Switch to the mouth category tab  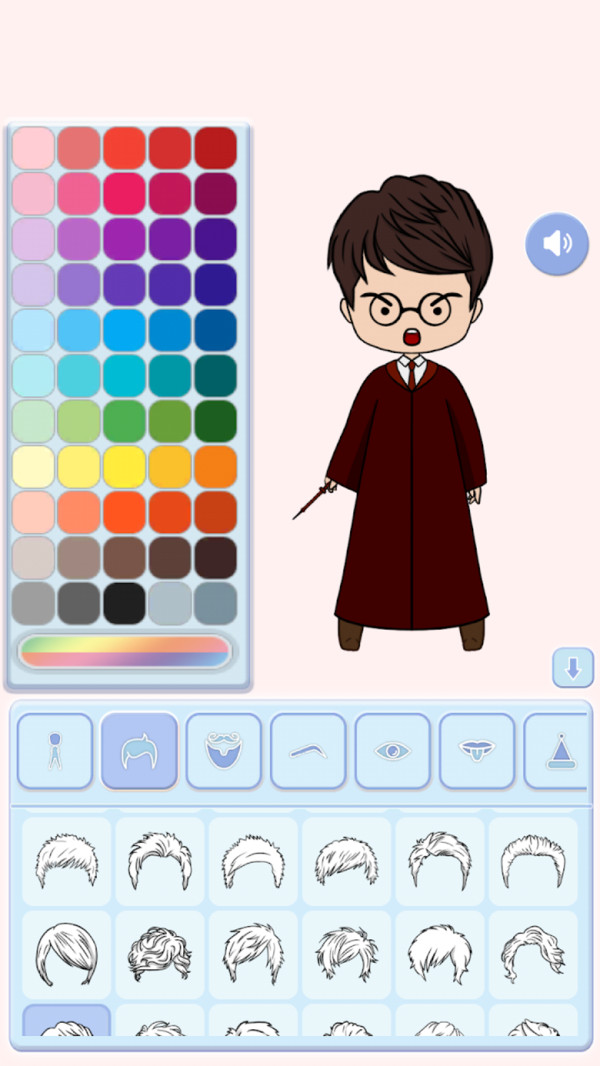coord(477,751)
